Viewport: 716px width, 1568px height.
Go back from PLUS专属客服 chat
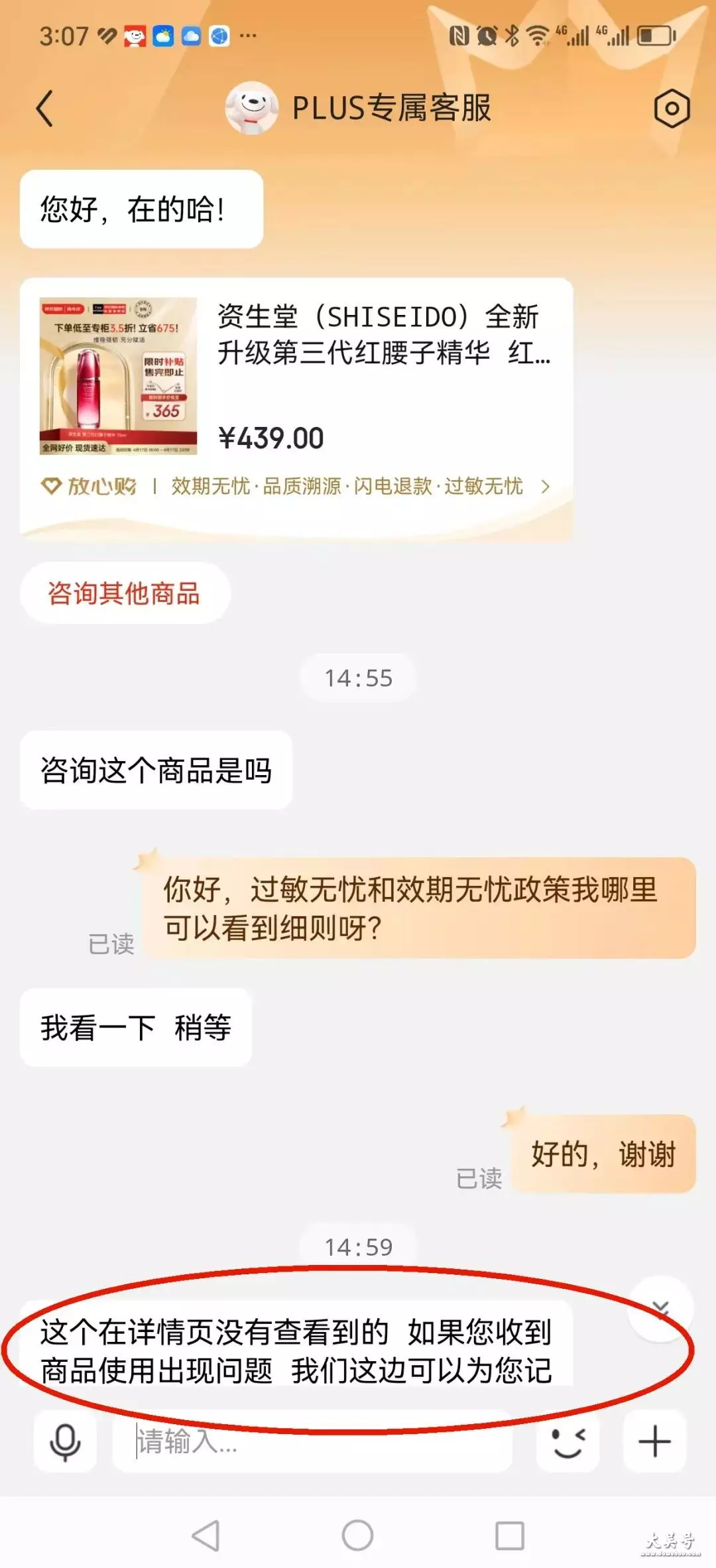point(45,109)
